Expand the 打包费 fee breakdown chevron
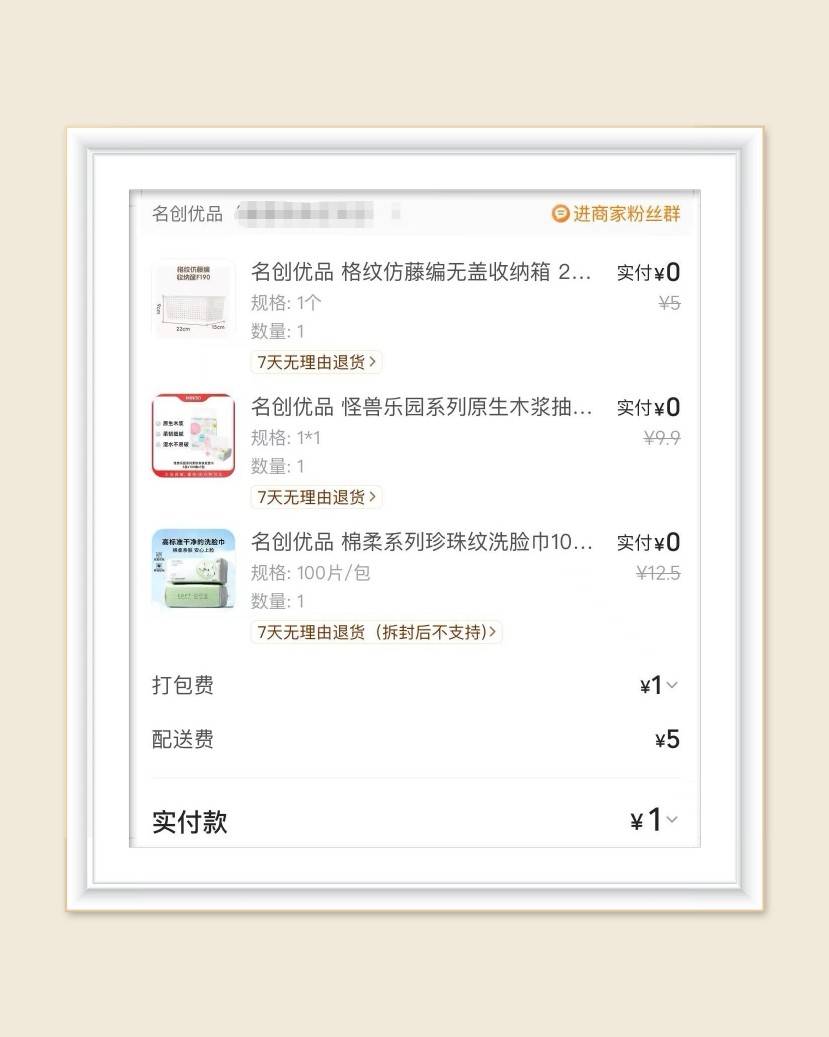Viewport: 829px width, 1037px height. point(673,685)
